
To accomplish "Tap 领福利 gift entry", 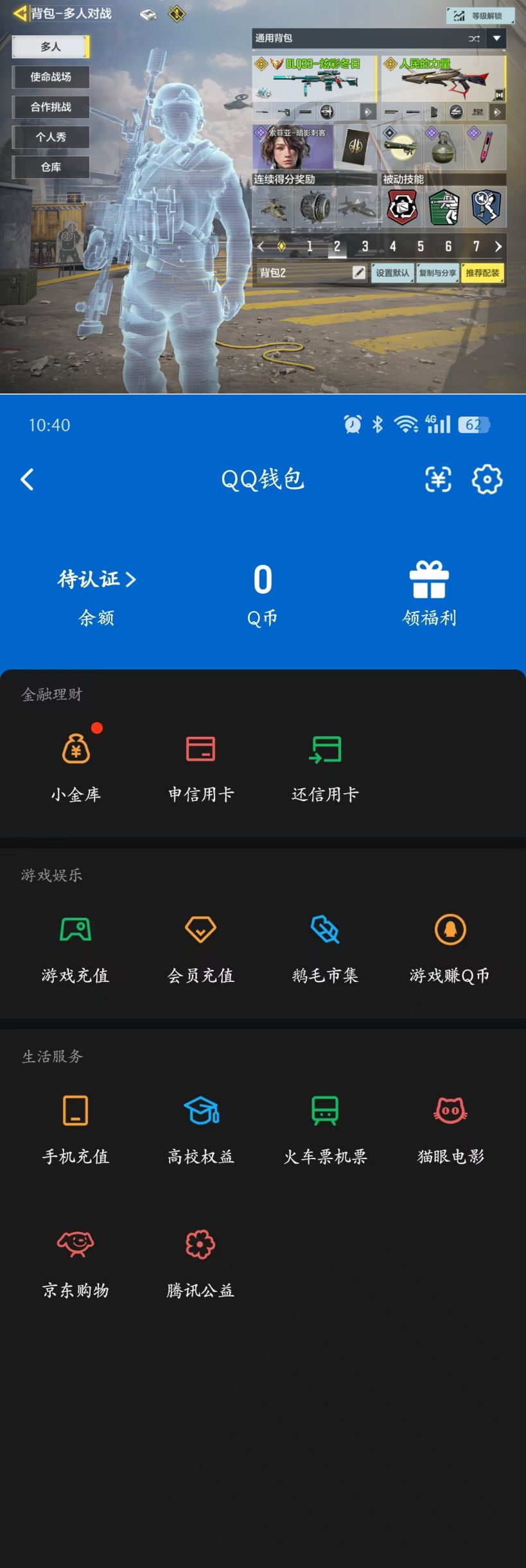I will pos(429,594).
